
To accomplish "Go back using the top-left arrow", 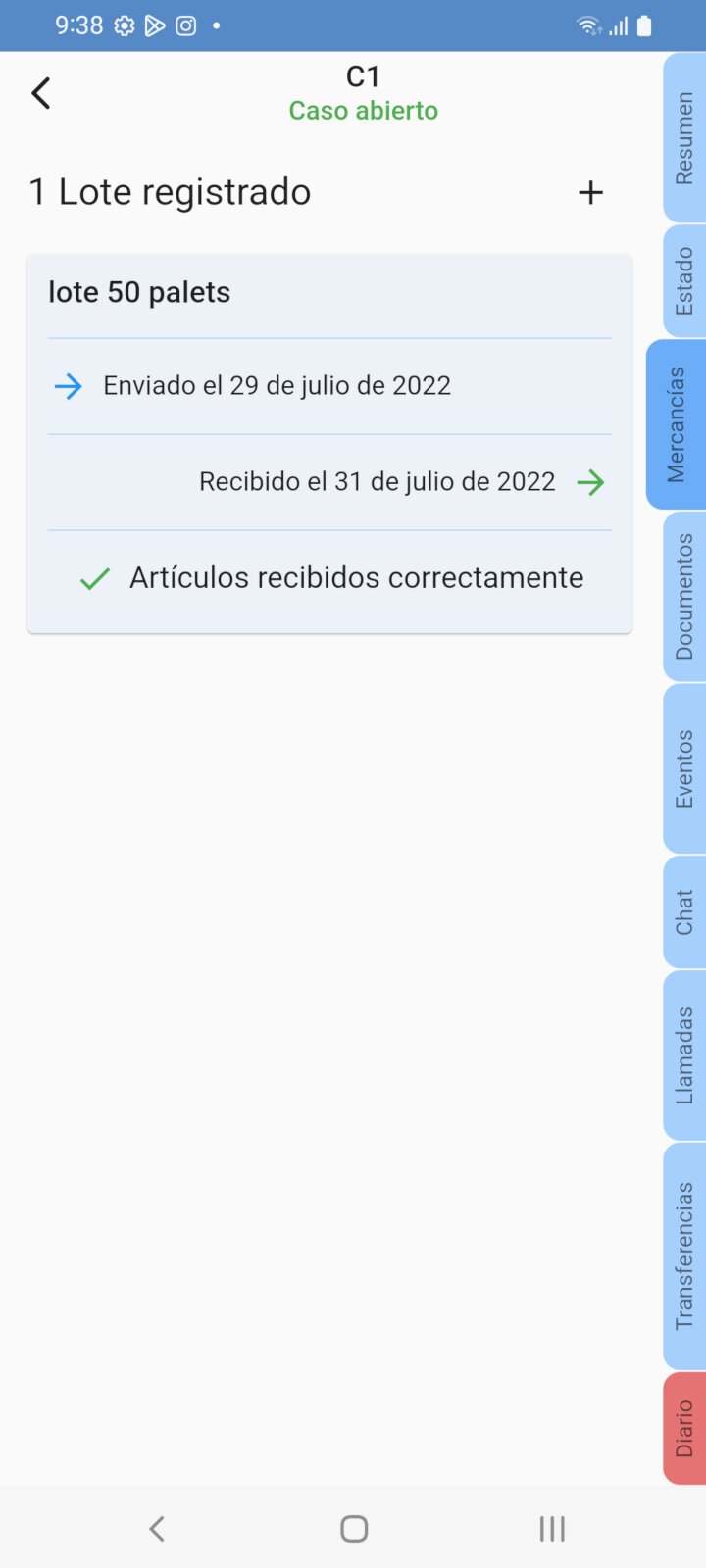I will [41, 93].
